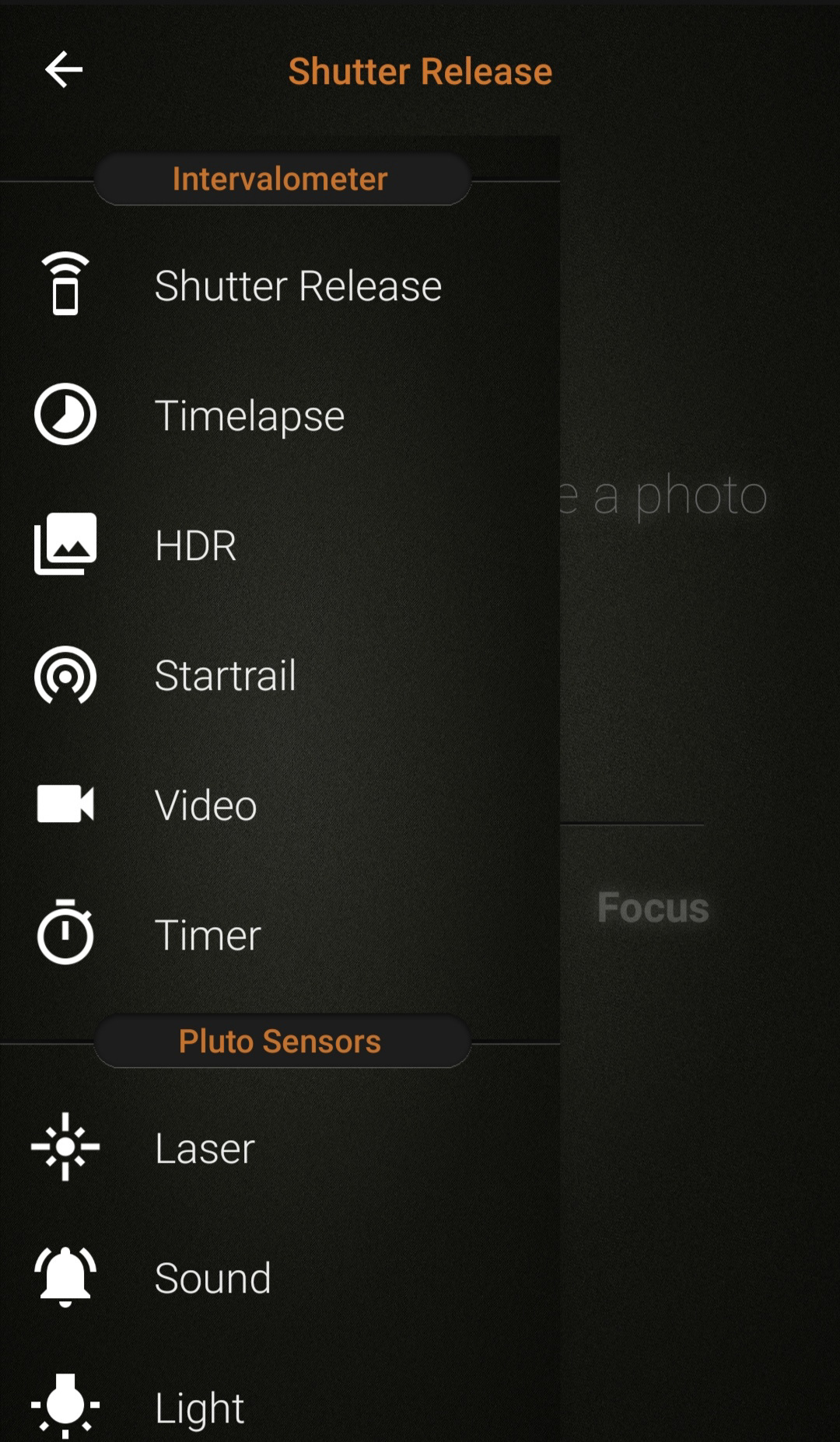Choose the Sound sensor

[212, 1278]
